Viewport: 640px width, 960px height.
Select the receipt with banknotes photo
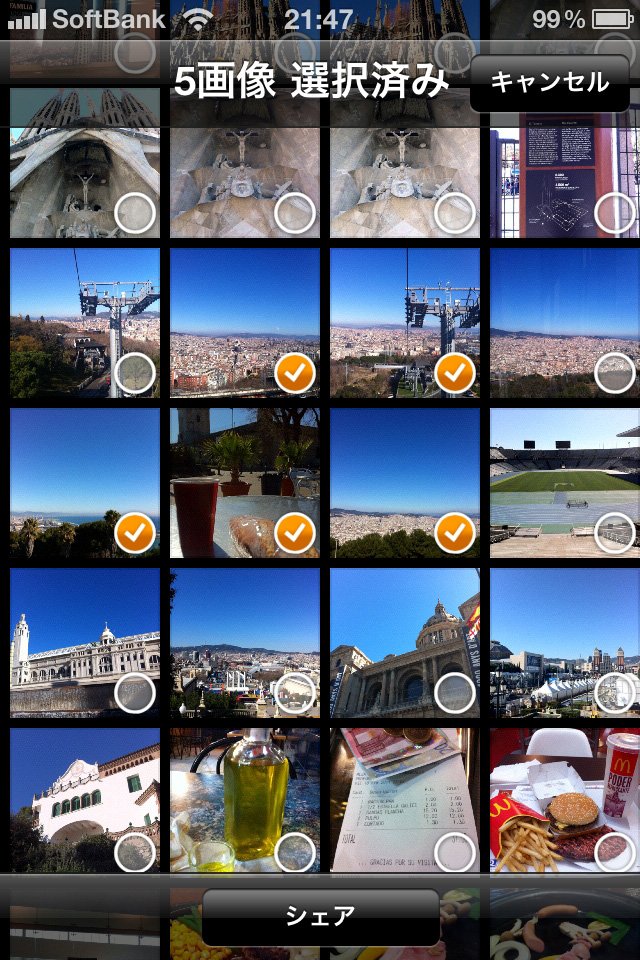click(404, 800)
